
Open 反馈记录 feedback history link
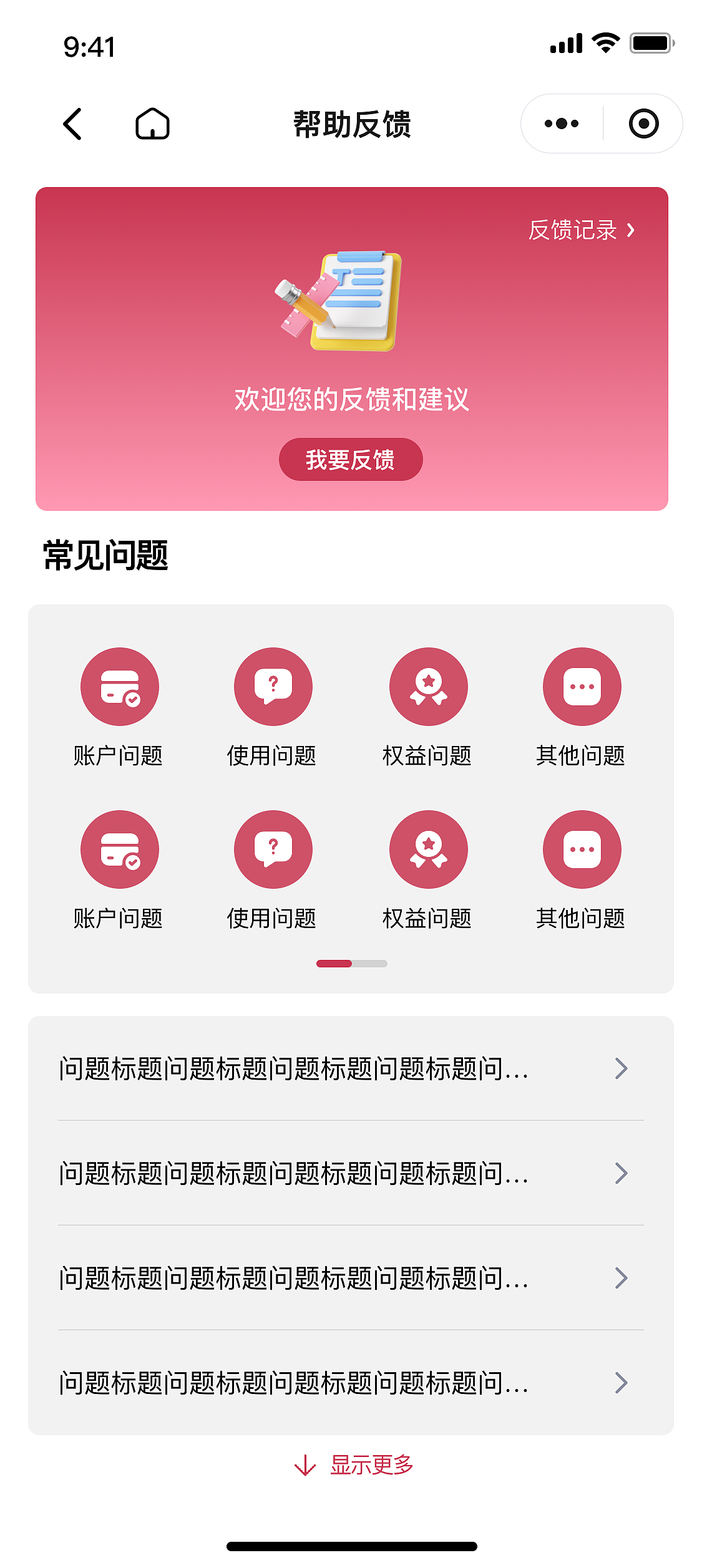click(581, 230)
